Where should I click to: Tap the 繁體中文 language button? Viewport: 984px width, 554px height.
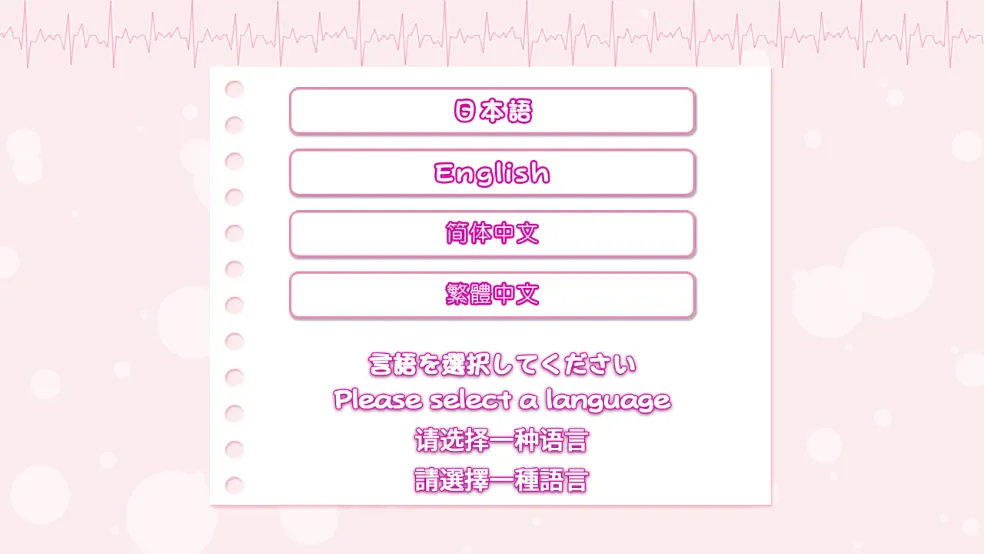point(492,295)
